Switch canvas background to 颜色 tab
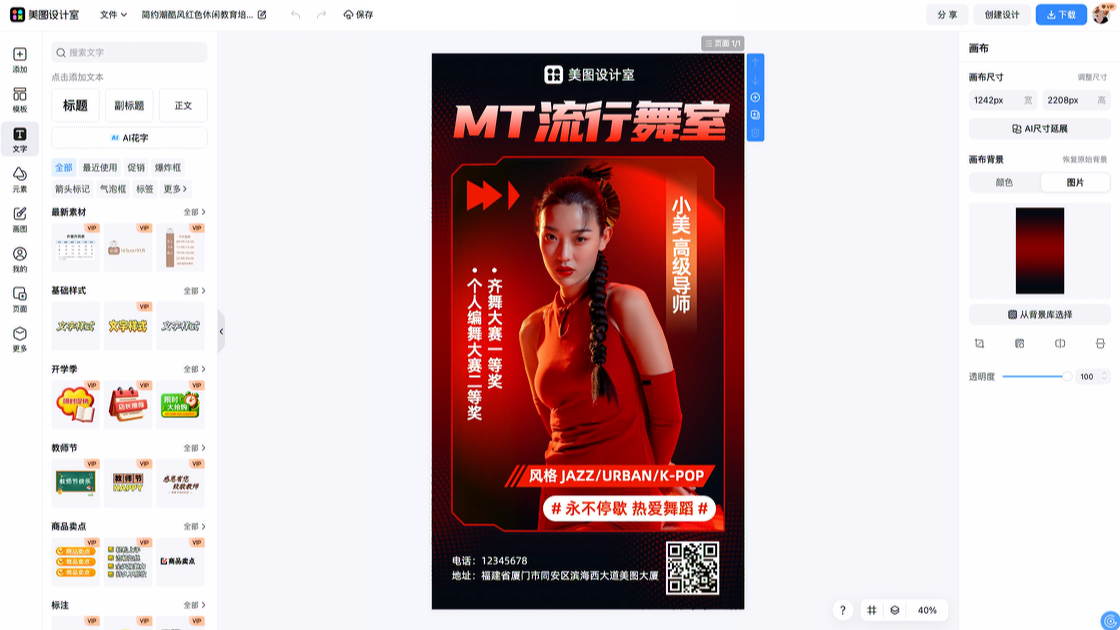This screenshot has width=1120, height=630. (1004, 182)
